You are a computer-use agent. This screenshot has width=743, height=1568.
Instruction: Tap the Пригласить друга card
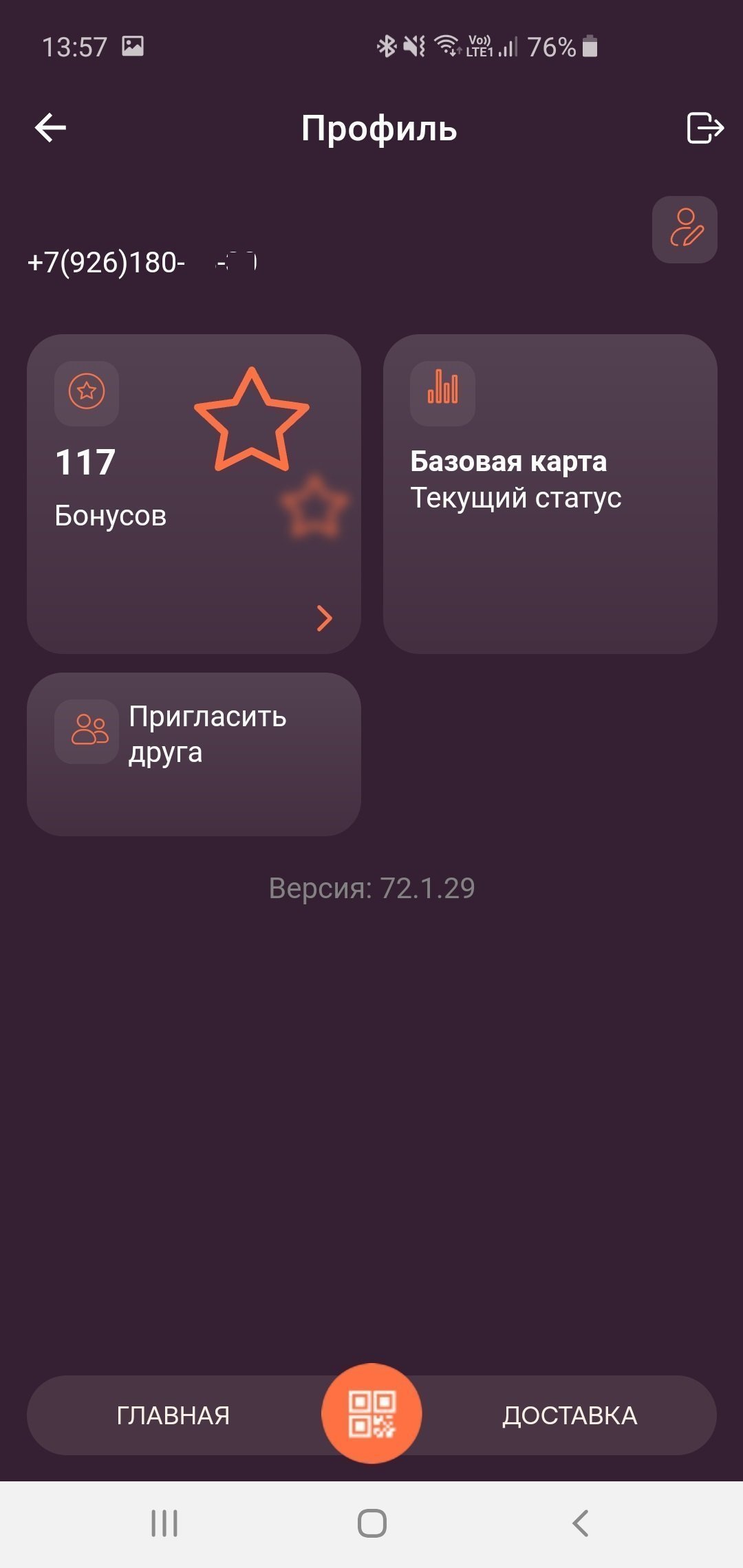193,754
